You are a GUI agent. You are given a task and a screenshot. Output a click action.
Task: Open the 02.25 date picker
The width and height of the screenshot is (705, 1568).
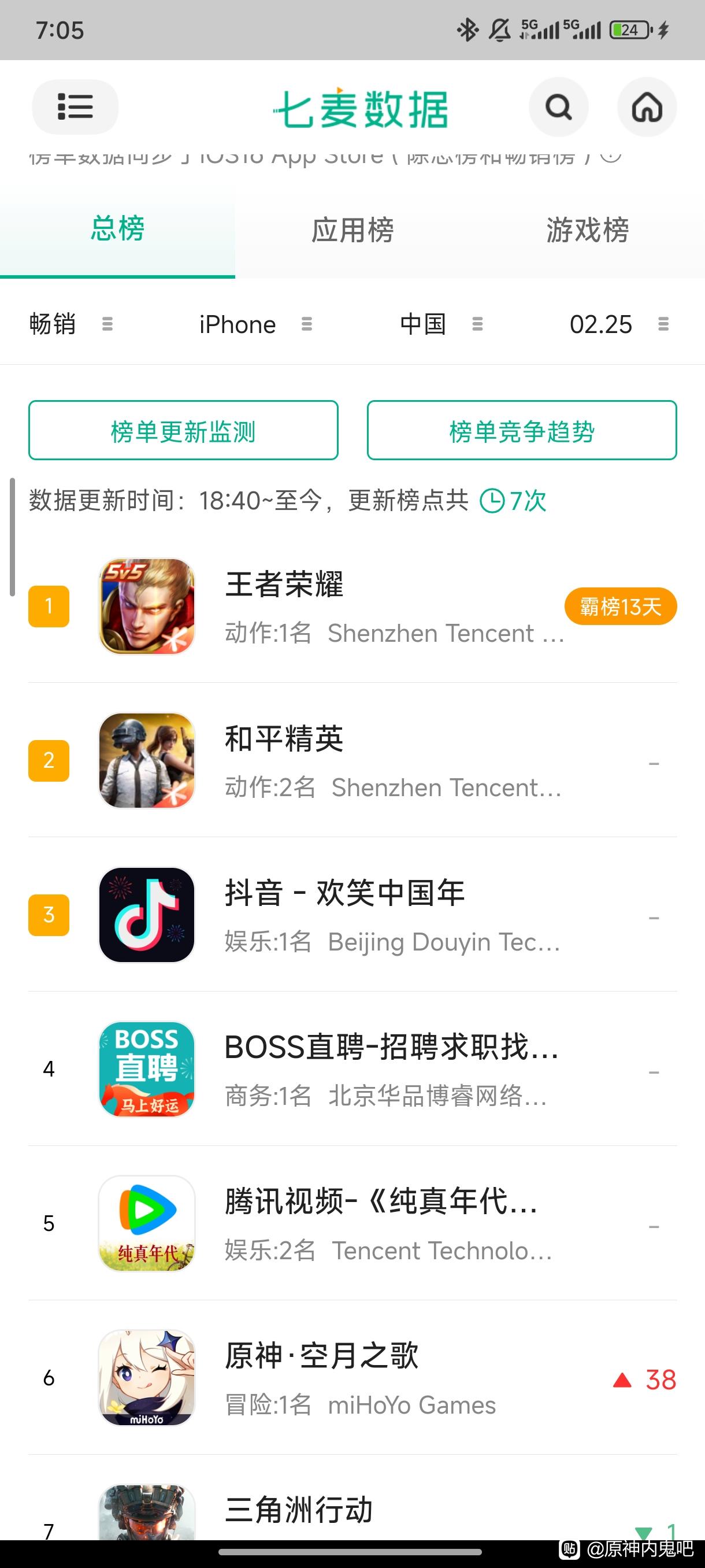click(x=618, y=324)
